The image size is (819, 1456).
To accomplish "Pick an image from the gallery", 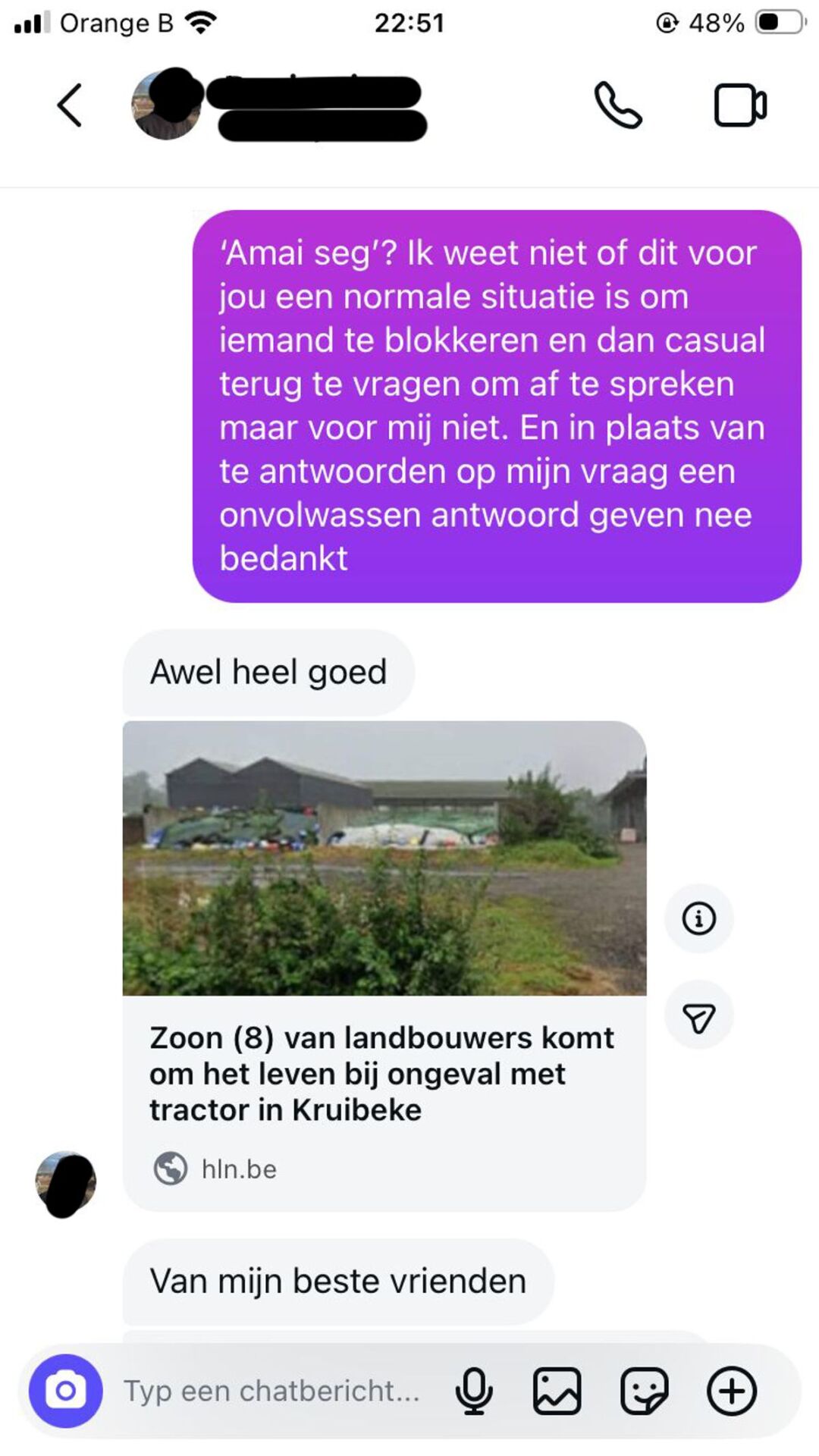I will pos(557,1391).
